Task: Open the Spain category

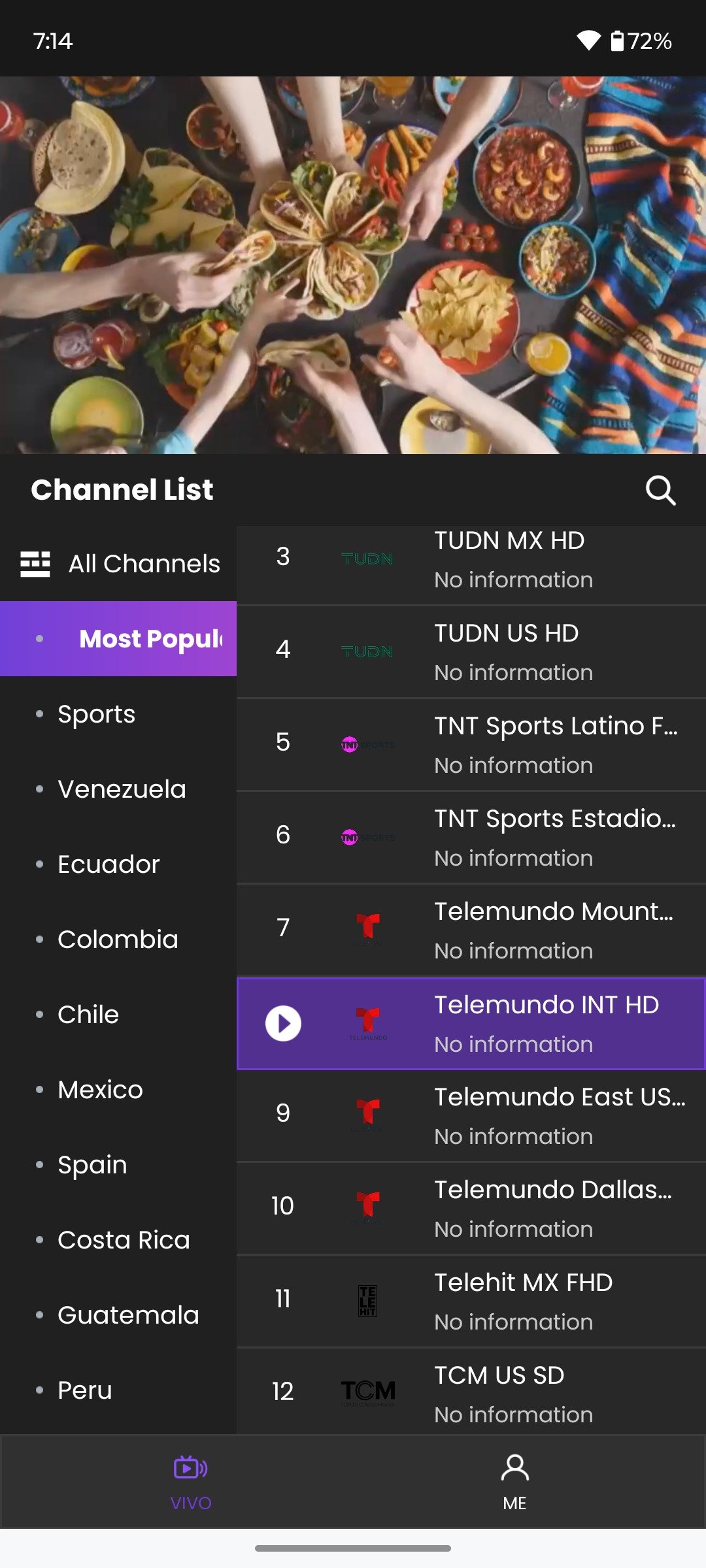Action: tap(118, 1165)
